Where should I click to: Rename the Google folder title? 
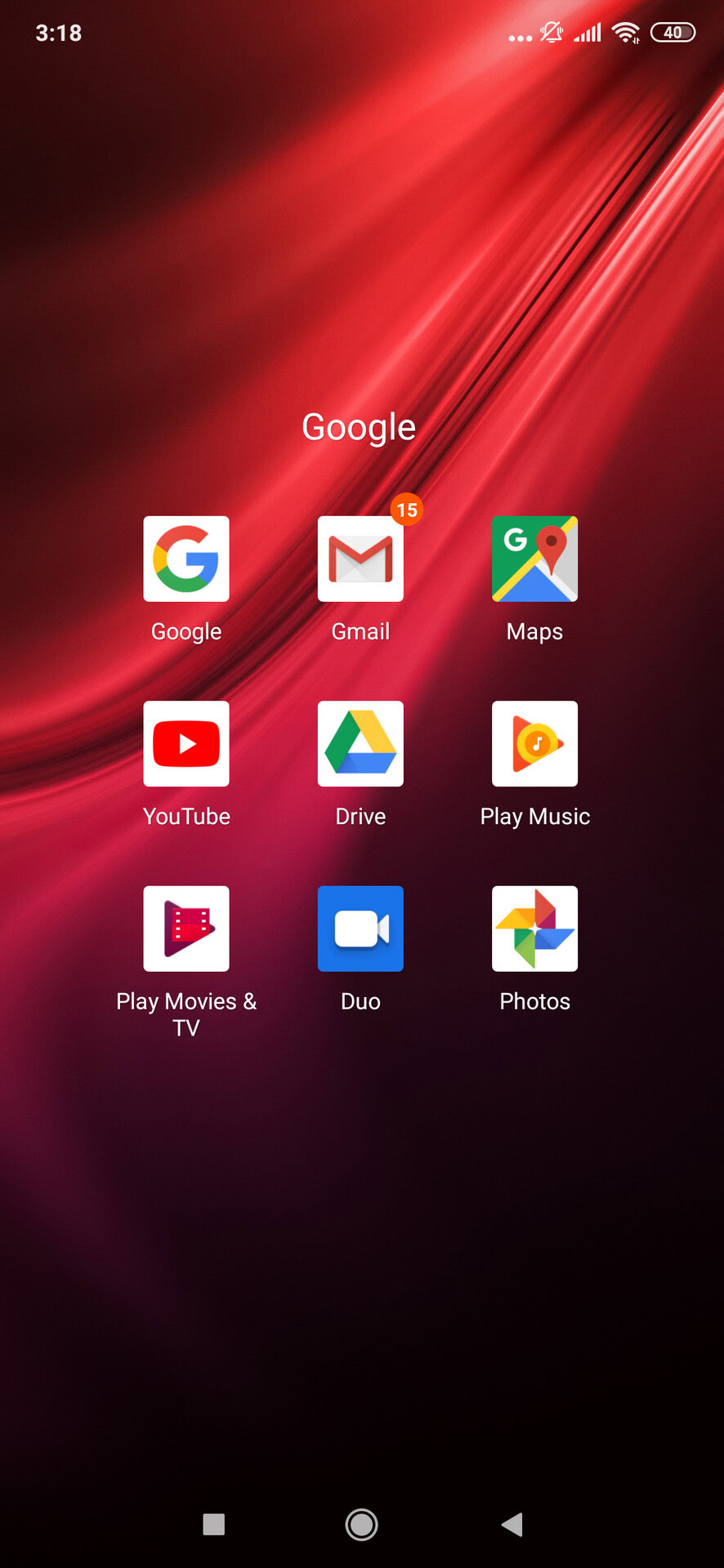[359, 427]
